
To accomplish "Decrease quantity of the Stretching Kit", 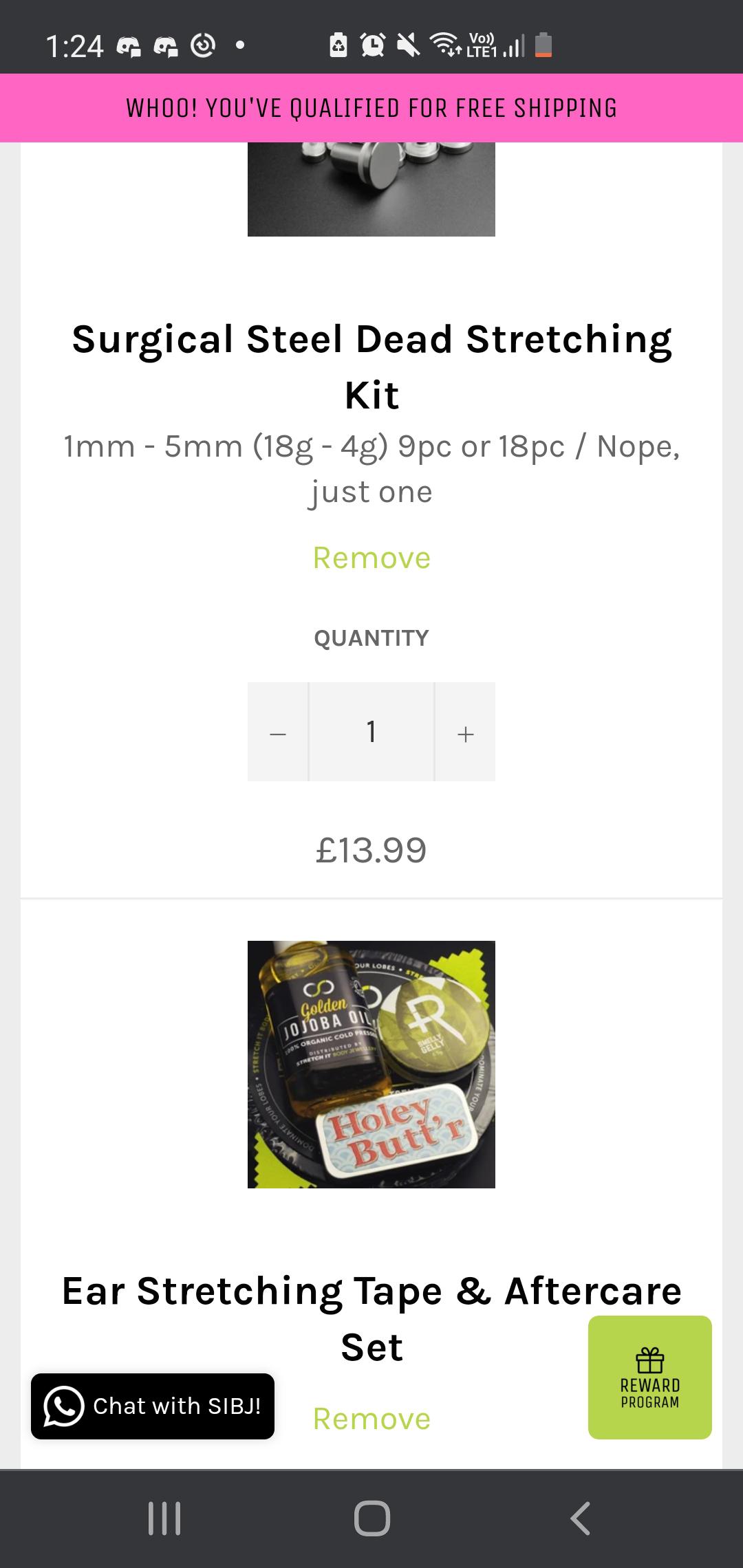I will [278, 732].
